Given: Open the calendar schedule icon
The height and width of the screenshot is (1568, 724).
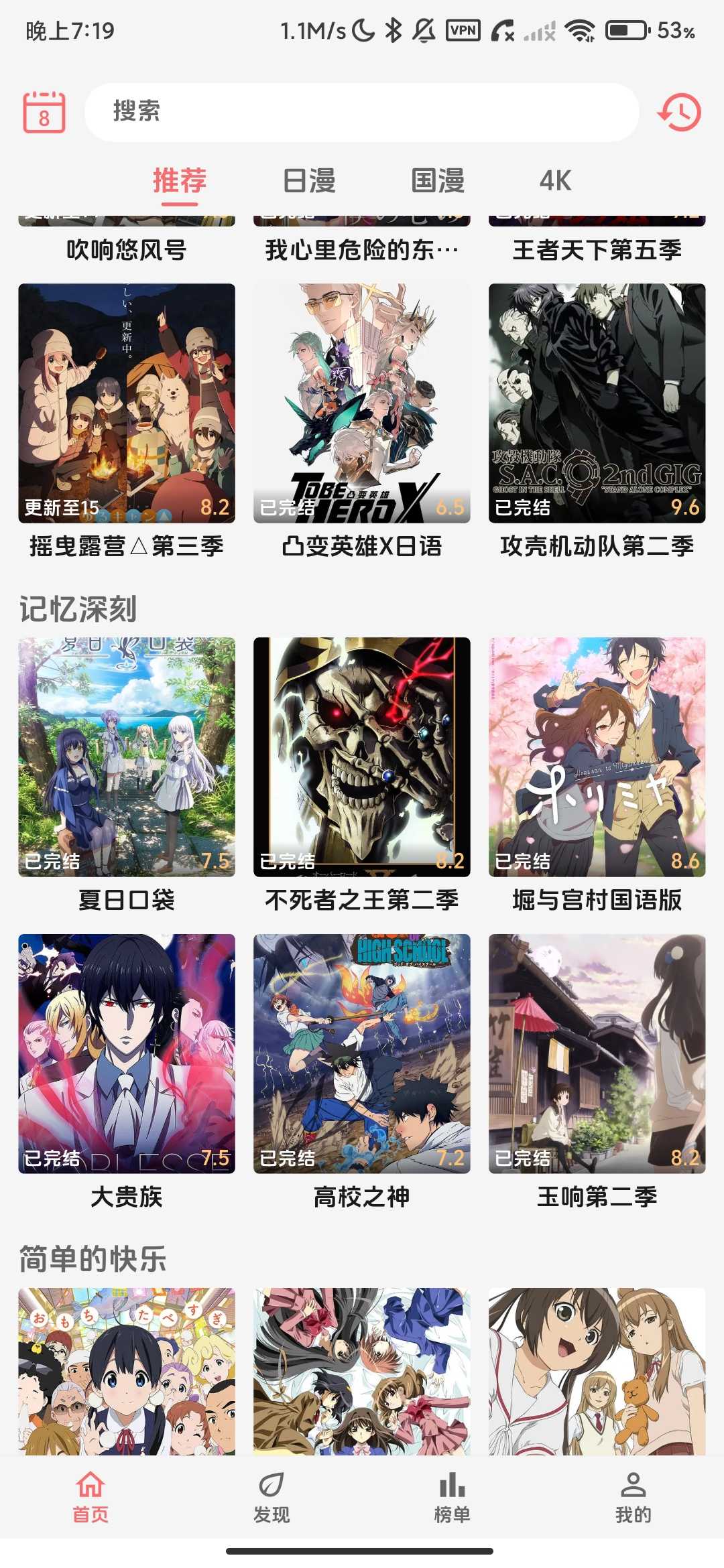Looking at the screenshot, I should 44,112.
